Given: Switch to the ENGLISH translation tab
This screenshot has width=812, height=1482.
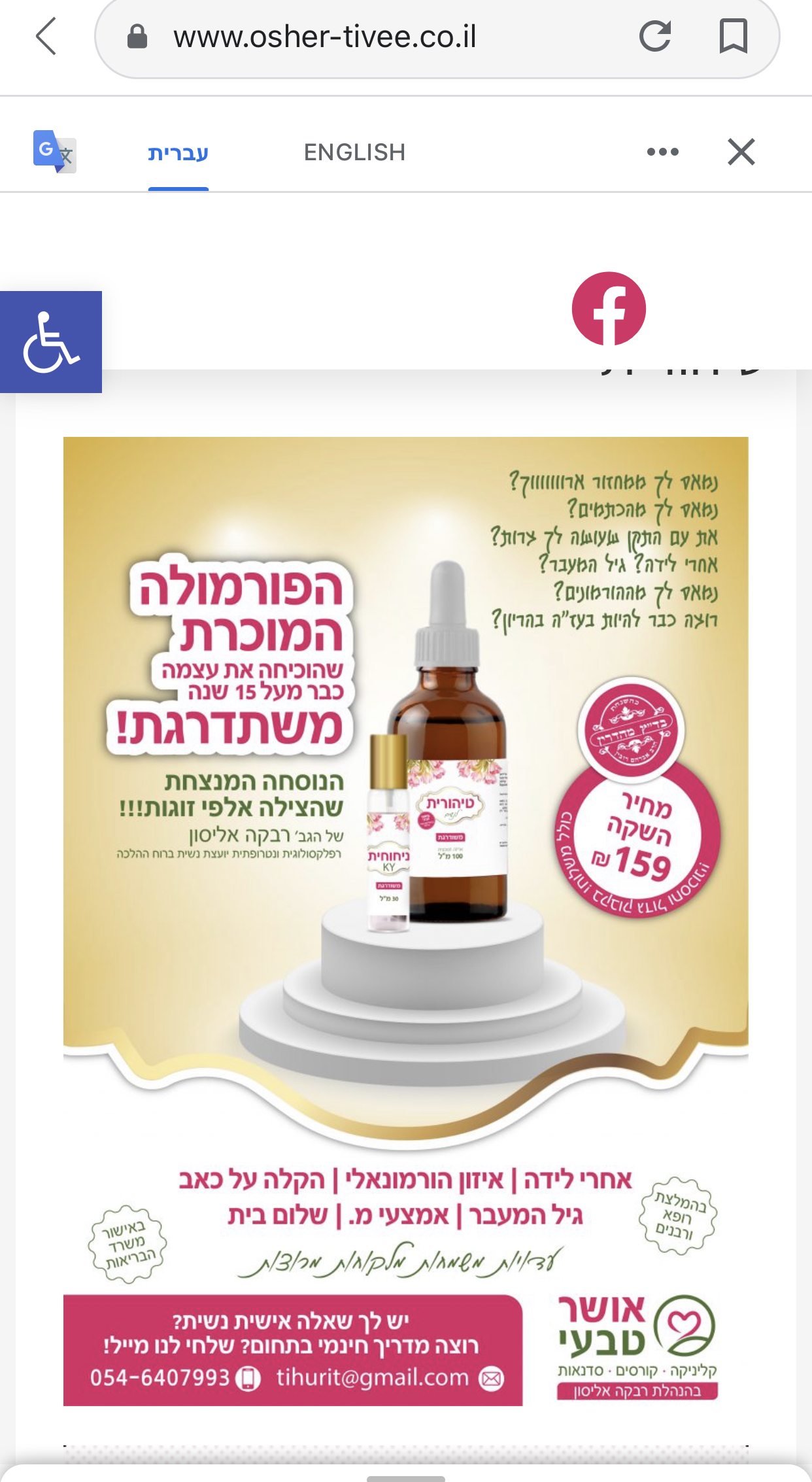Looking at the screenshot, I should coord(354,152).
